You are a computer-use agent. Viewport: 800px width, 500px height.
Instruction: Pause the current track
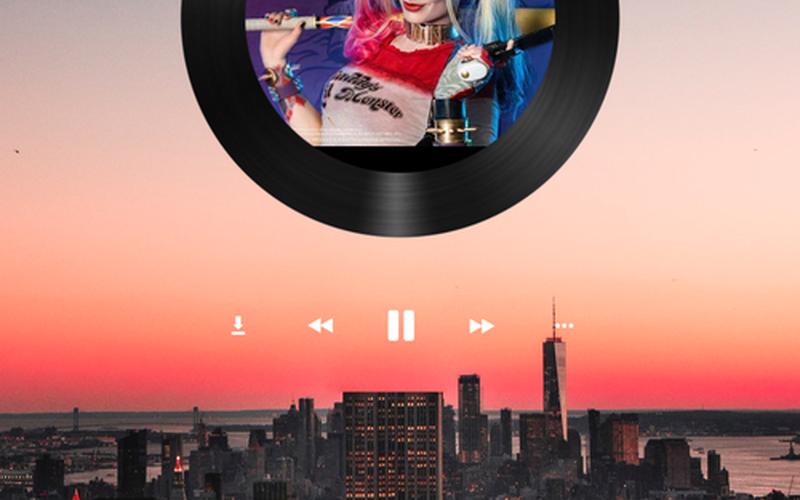400,326
